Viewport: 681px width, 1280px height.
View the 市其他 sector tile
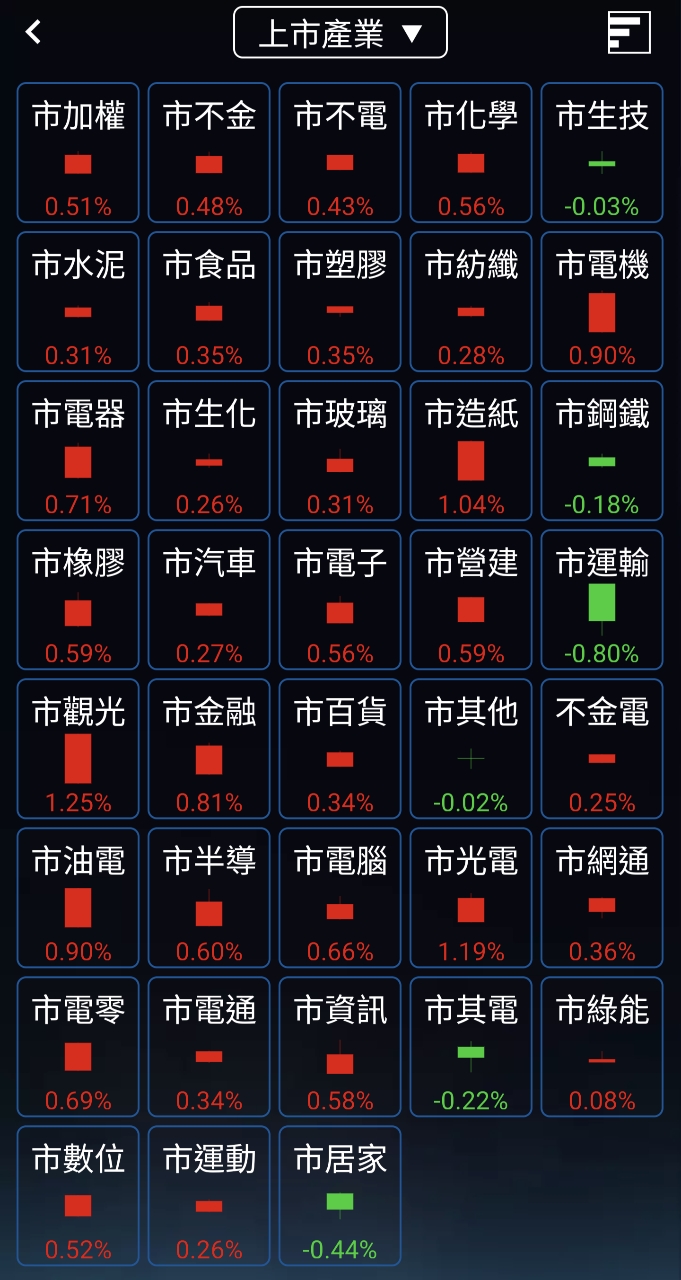click(471, 749)
